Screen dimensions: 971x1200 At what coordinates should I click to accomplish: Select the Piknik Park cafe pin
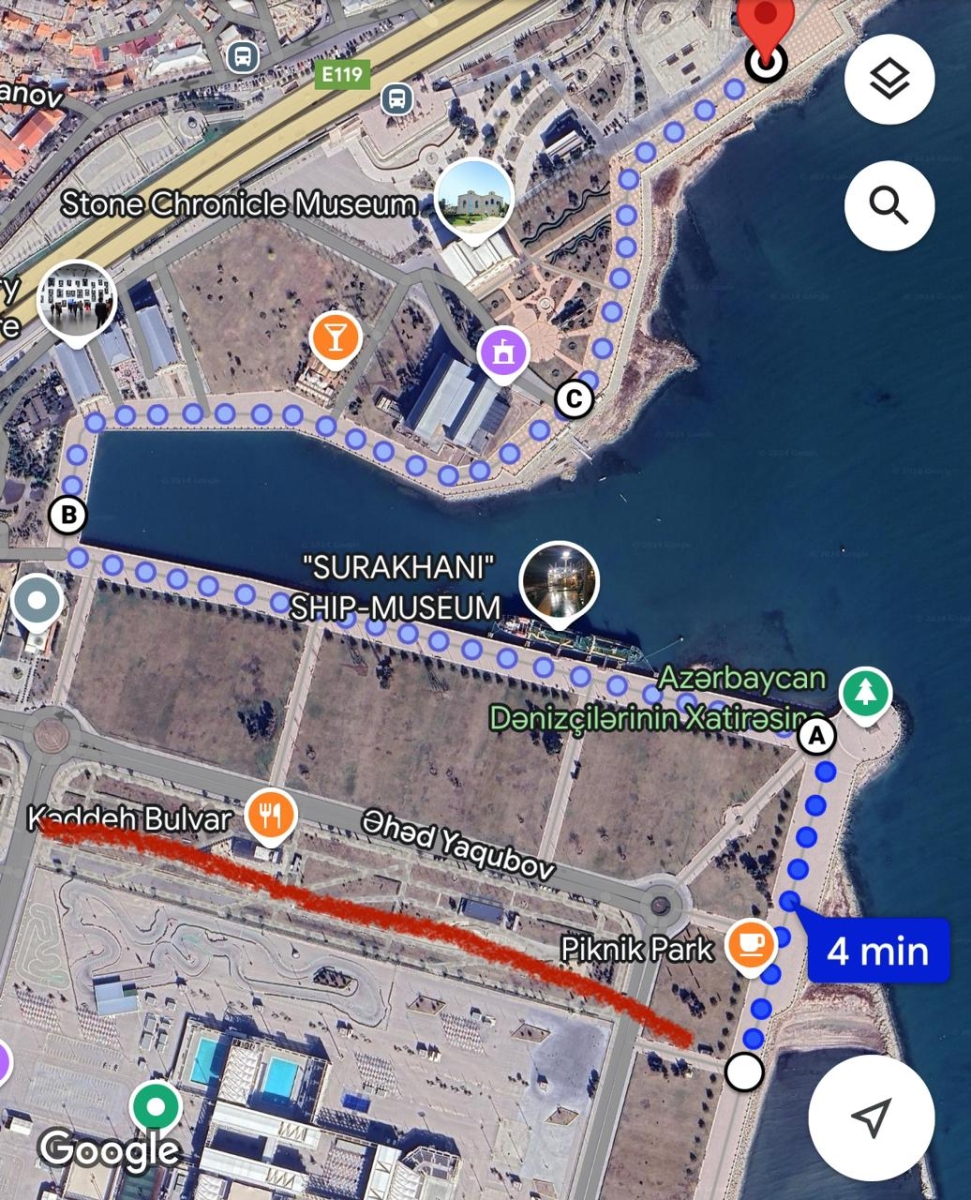pos(751,944)
